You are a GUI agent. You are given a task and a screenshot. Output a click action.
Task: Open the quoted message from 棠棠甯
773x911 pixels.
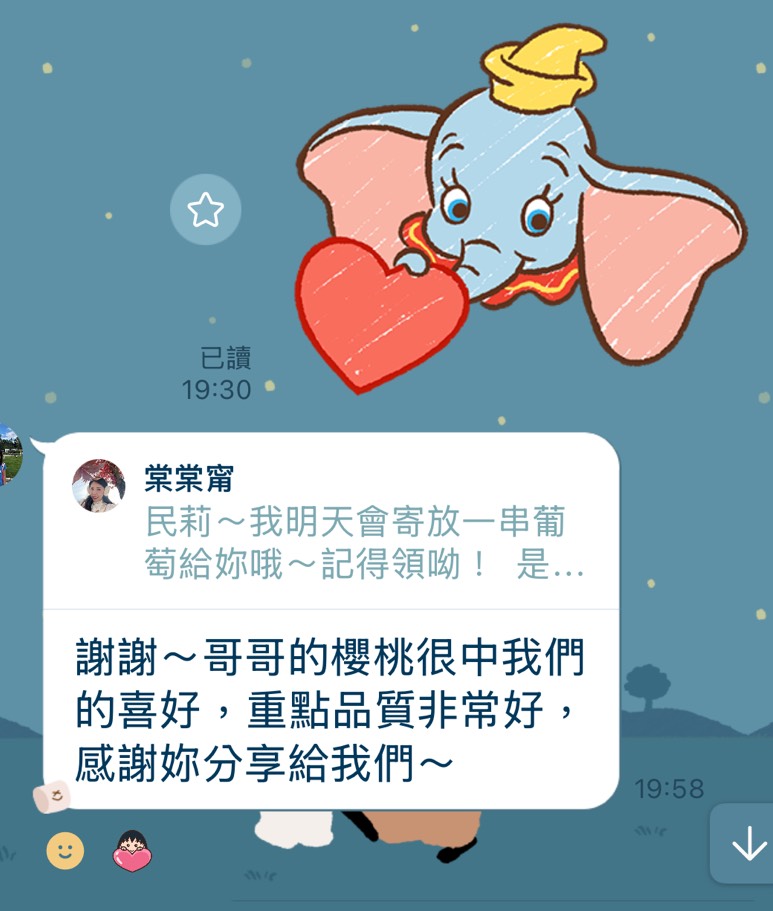coord(330,522)
